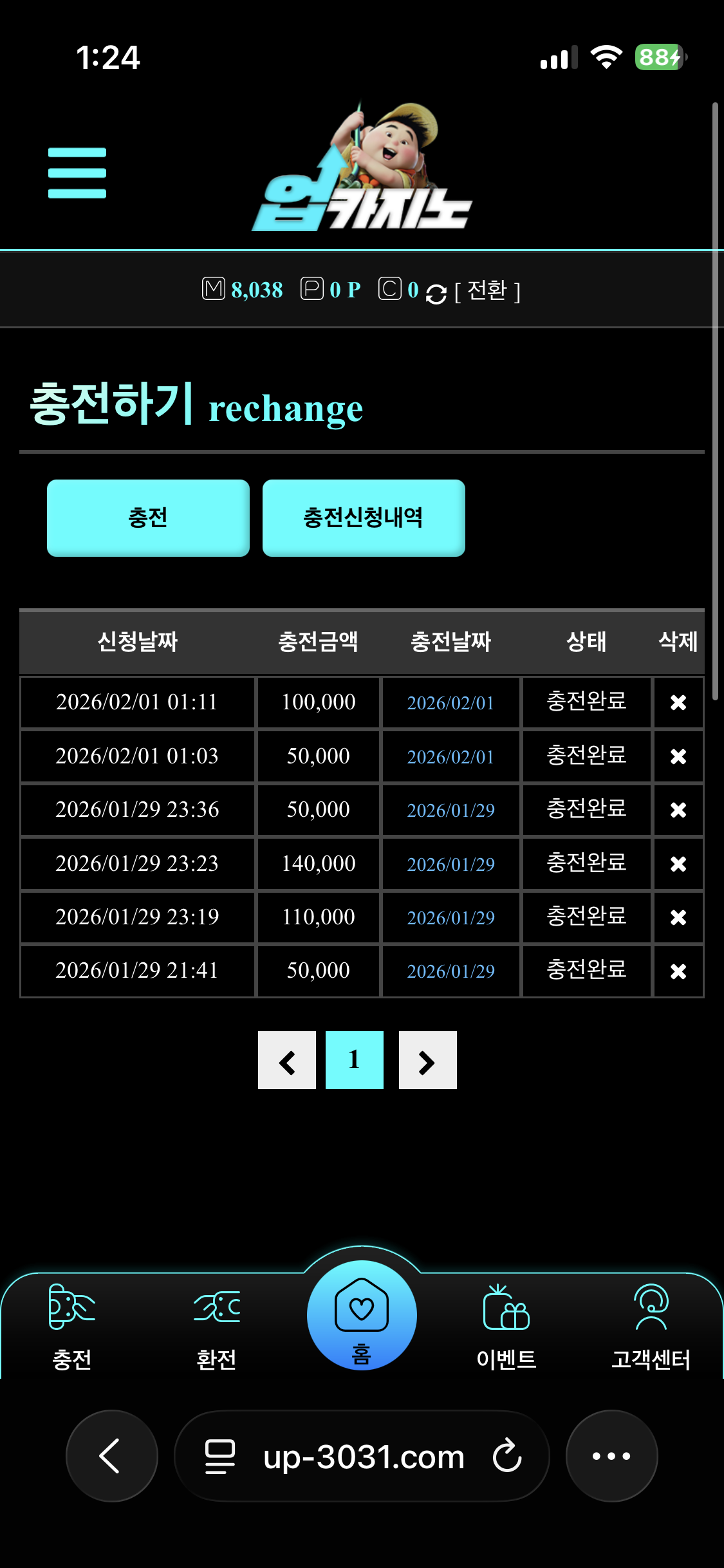Tap the 전환 conversion link
The height and width of the screenshot is (1568, 724).
(x=487, y=291)
